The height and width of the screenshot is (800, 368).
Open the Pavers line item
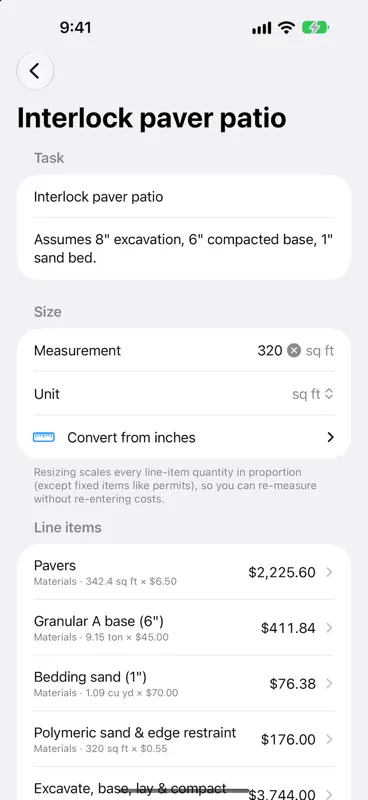[x=184, y=572]
